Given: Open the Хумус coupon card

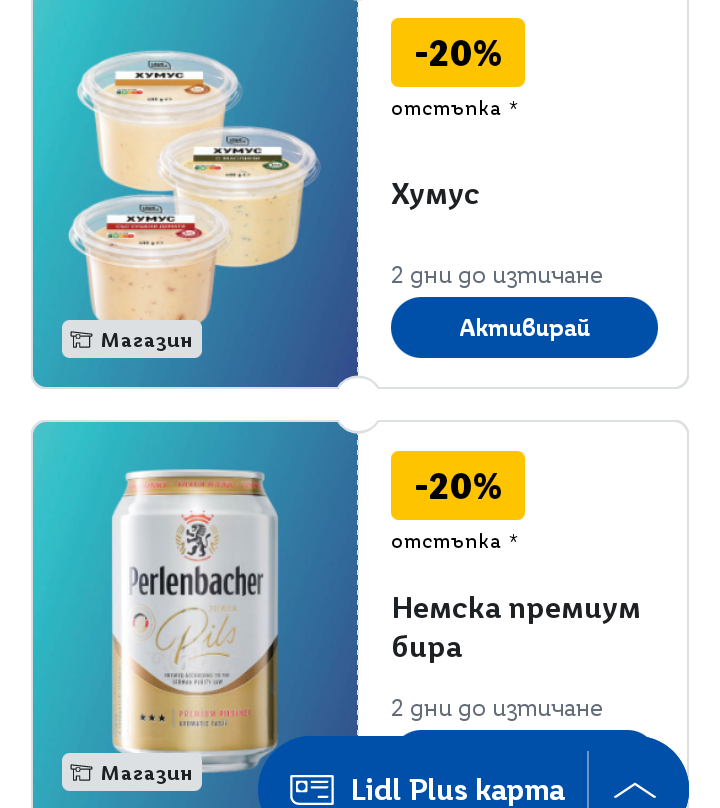Looking at the screenshot, I should (x=435, y=195).
